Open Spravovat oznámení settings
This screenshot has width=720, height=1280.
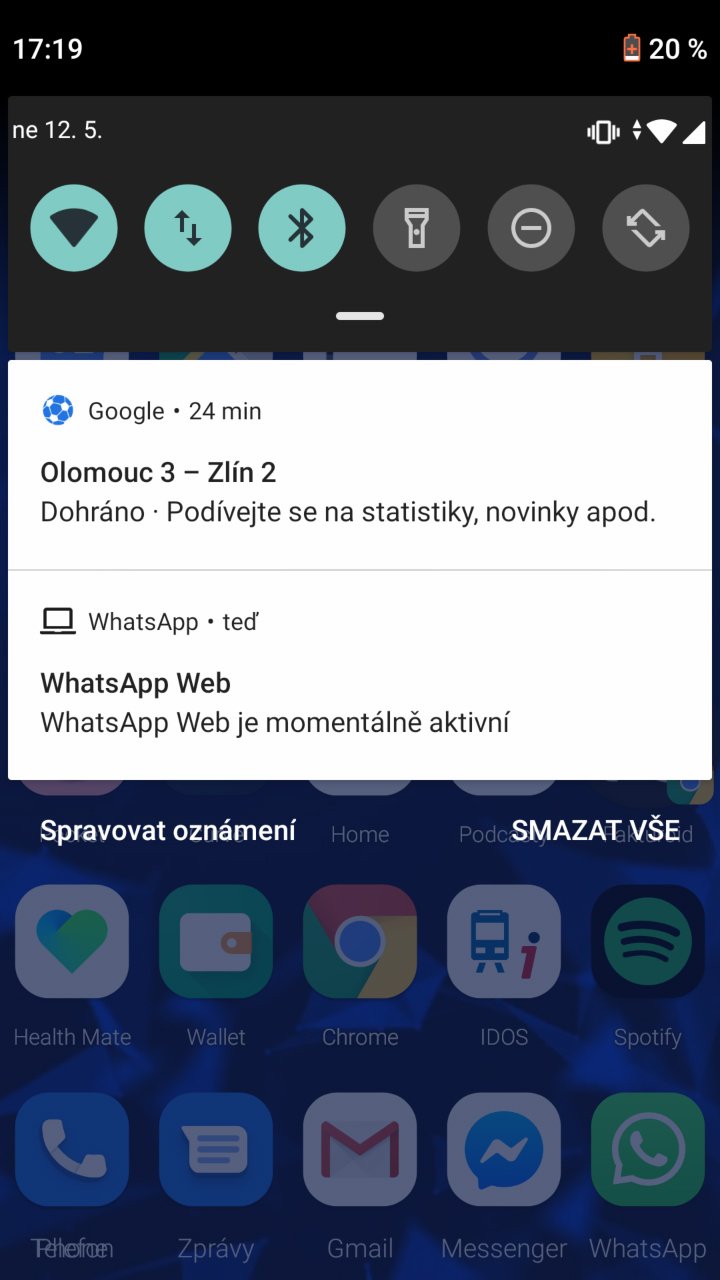[168, 831]
